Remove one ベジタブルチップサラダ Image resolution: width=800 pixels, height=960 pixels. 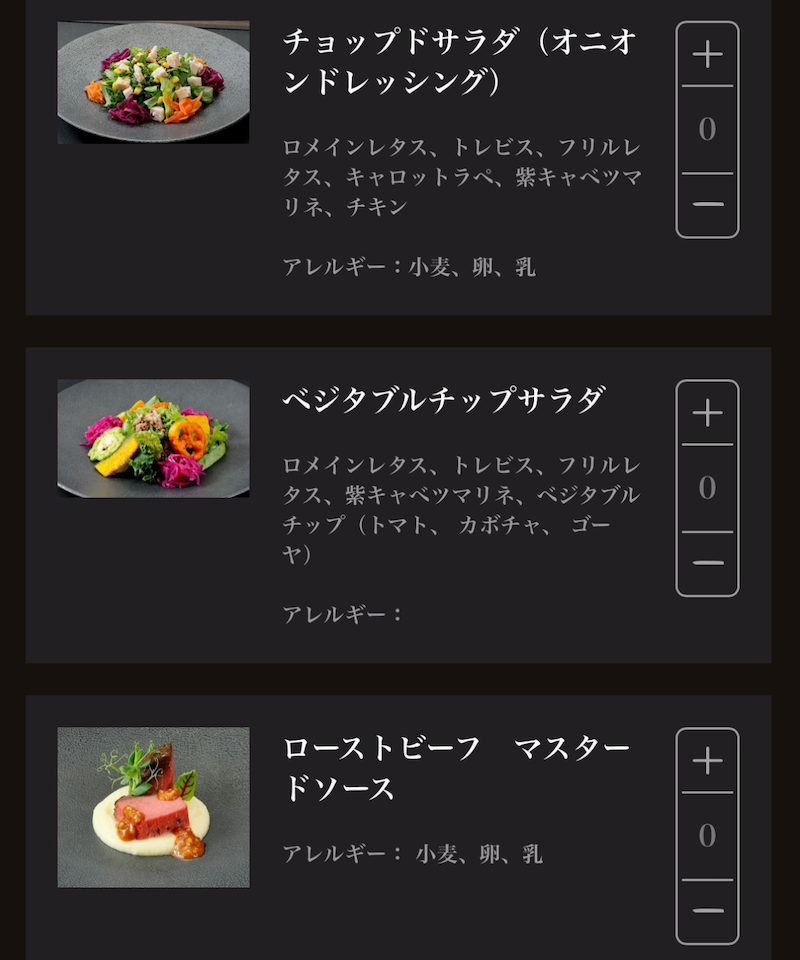click(707, 563)
